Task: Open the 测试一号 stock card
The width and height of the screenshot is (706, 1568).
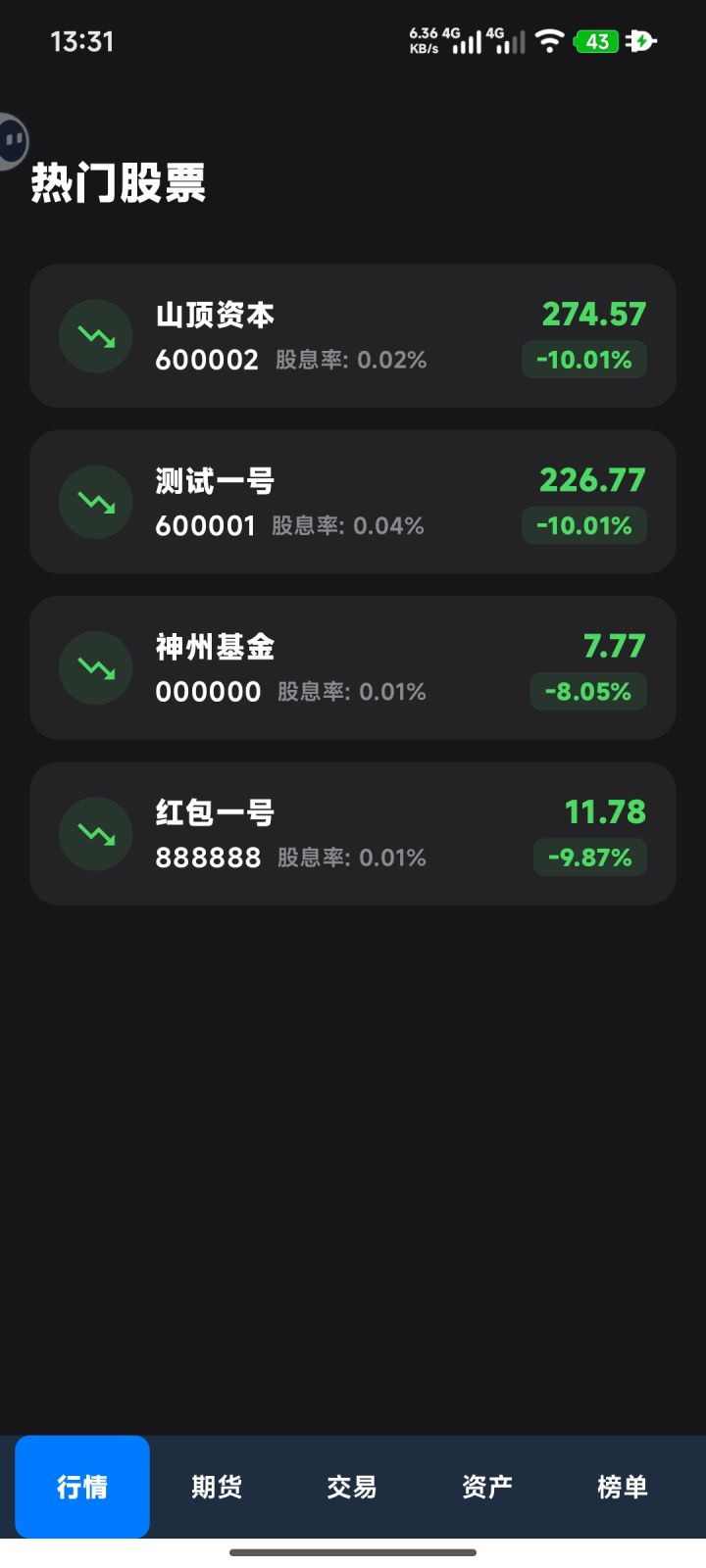Action: [x=353, y=502]
